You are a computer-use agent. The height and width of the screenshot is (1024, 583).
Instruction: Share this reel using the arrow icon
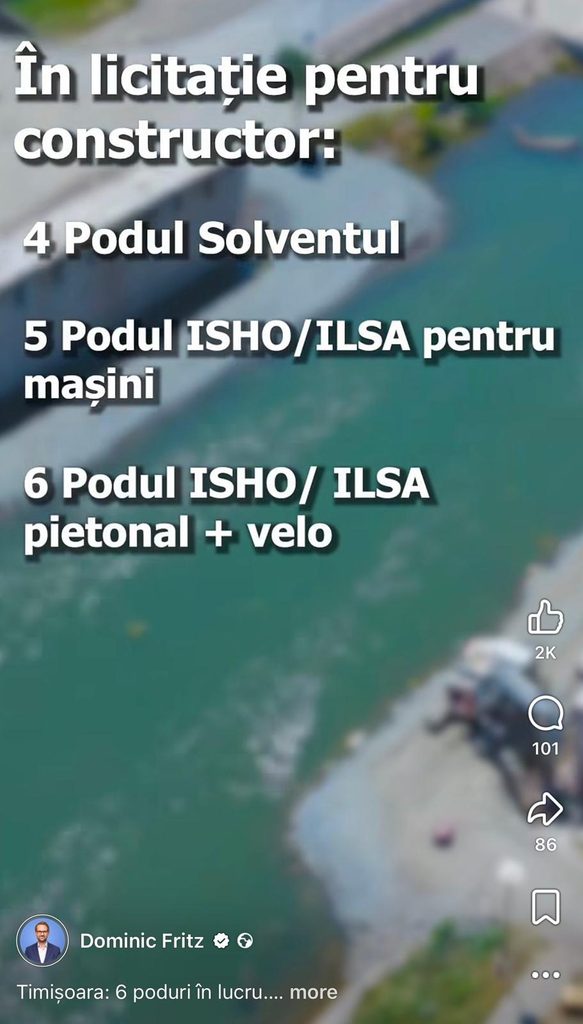[x=545, y=810]
